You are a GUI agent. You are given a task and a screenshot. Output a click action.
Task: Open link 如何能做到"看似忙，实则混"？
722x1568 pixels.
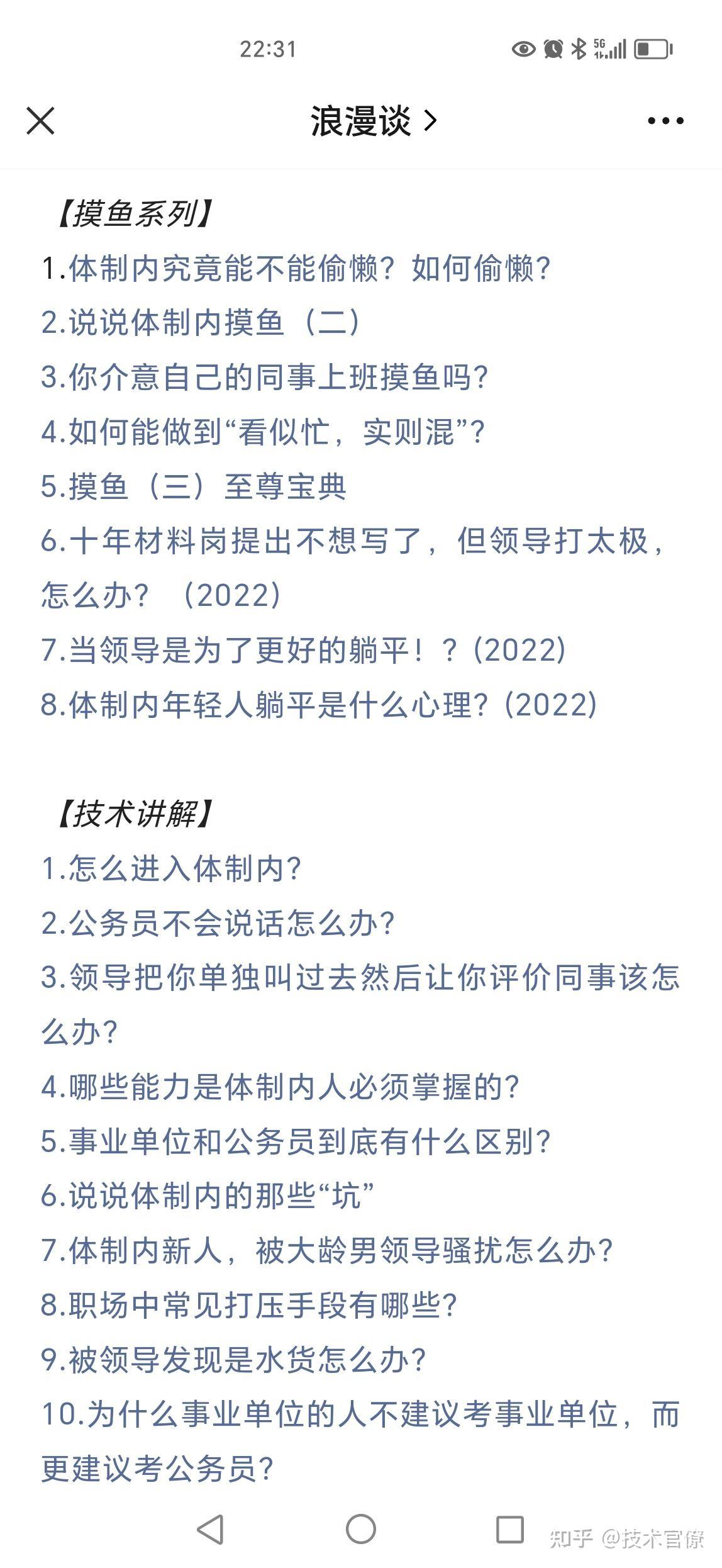(264, 432)
